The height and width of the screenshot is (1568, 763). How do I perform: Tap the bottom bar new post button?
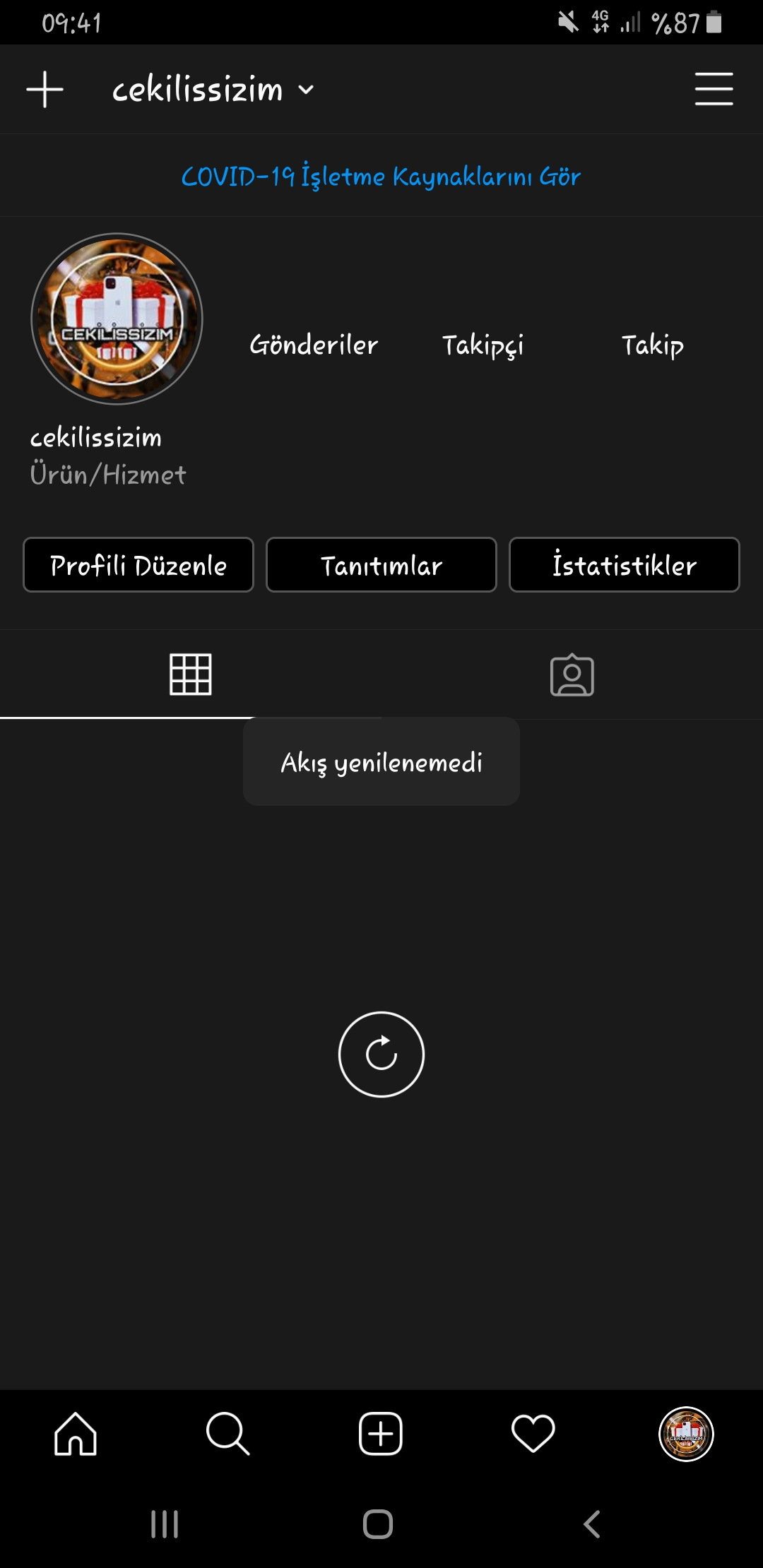coord(381,1434)
